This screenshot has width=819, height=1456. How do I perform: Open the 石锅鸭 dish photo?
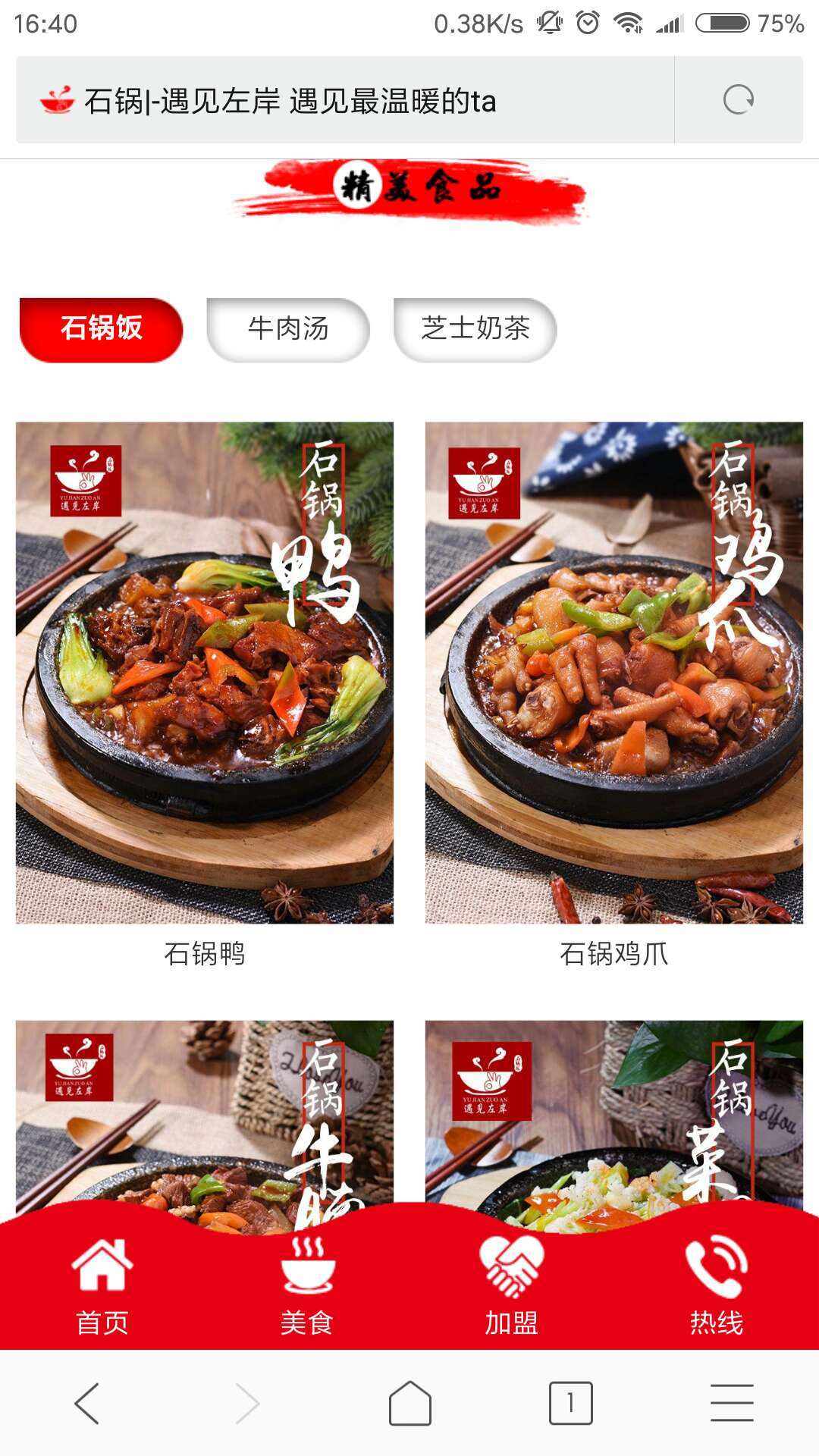[x=205, y=675]
